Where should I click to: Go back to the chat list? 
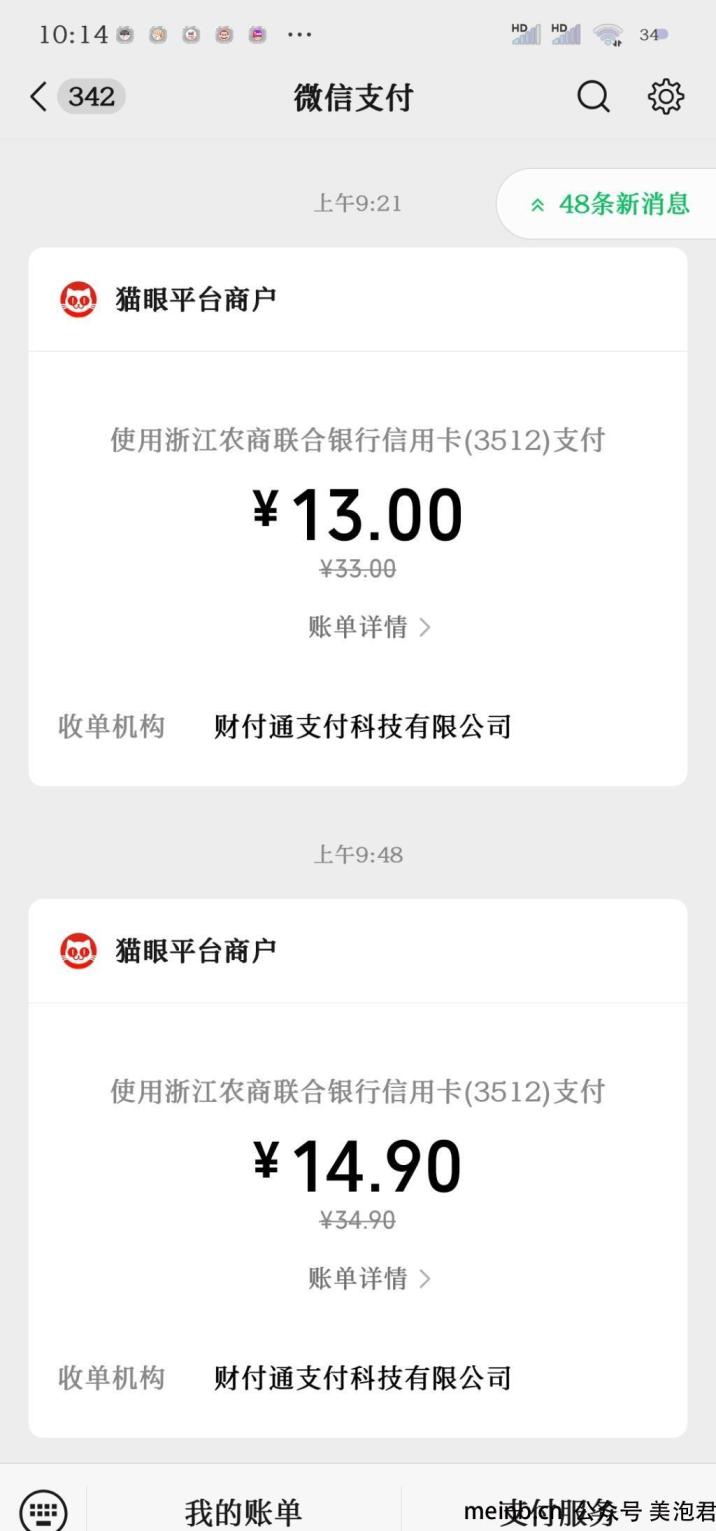click(x=39, y=97)
